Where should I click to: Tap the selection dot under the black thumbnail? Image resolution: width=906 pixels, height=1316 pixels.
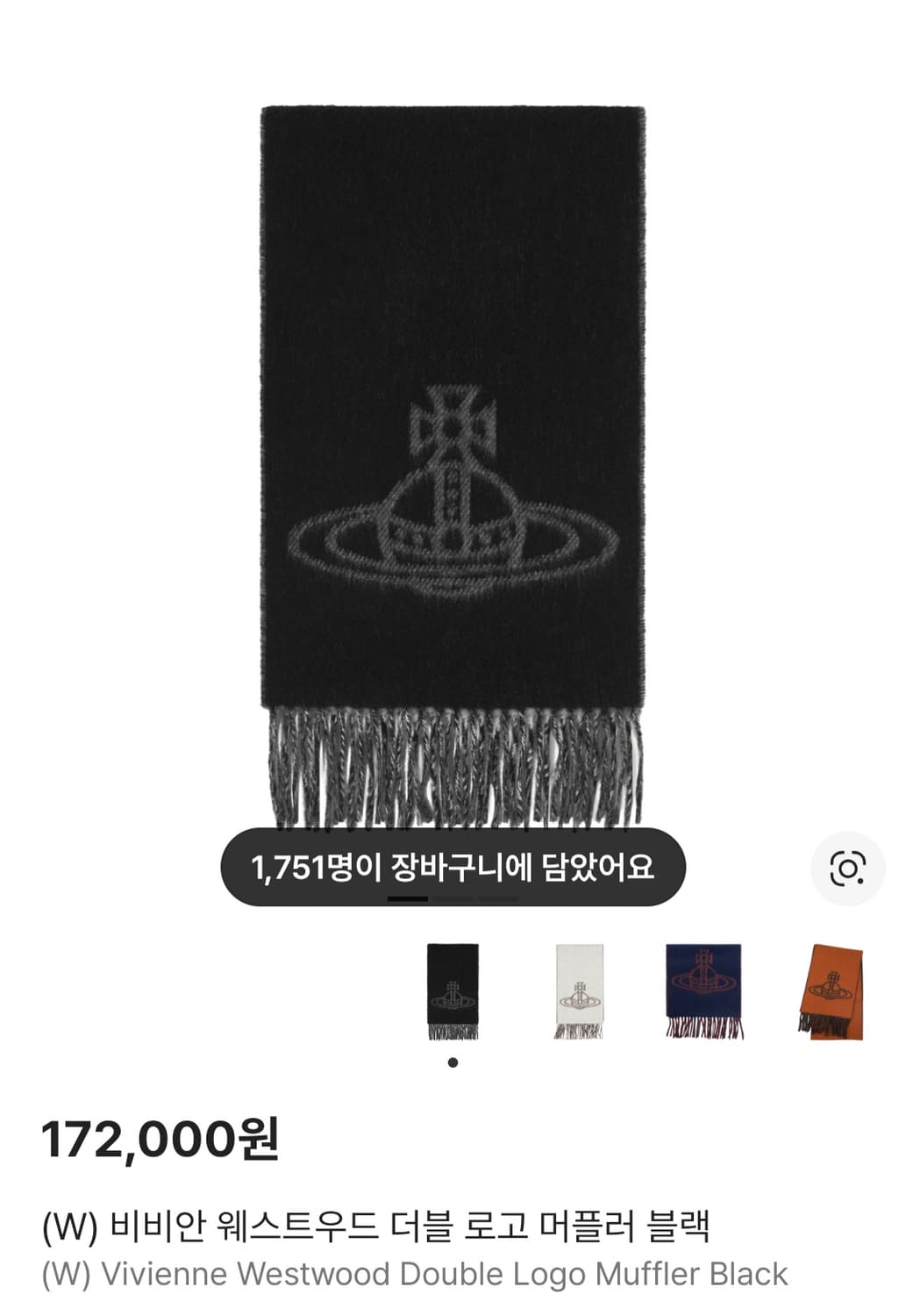pos(452,1063)
